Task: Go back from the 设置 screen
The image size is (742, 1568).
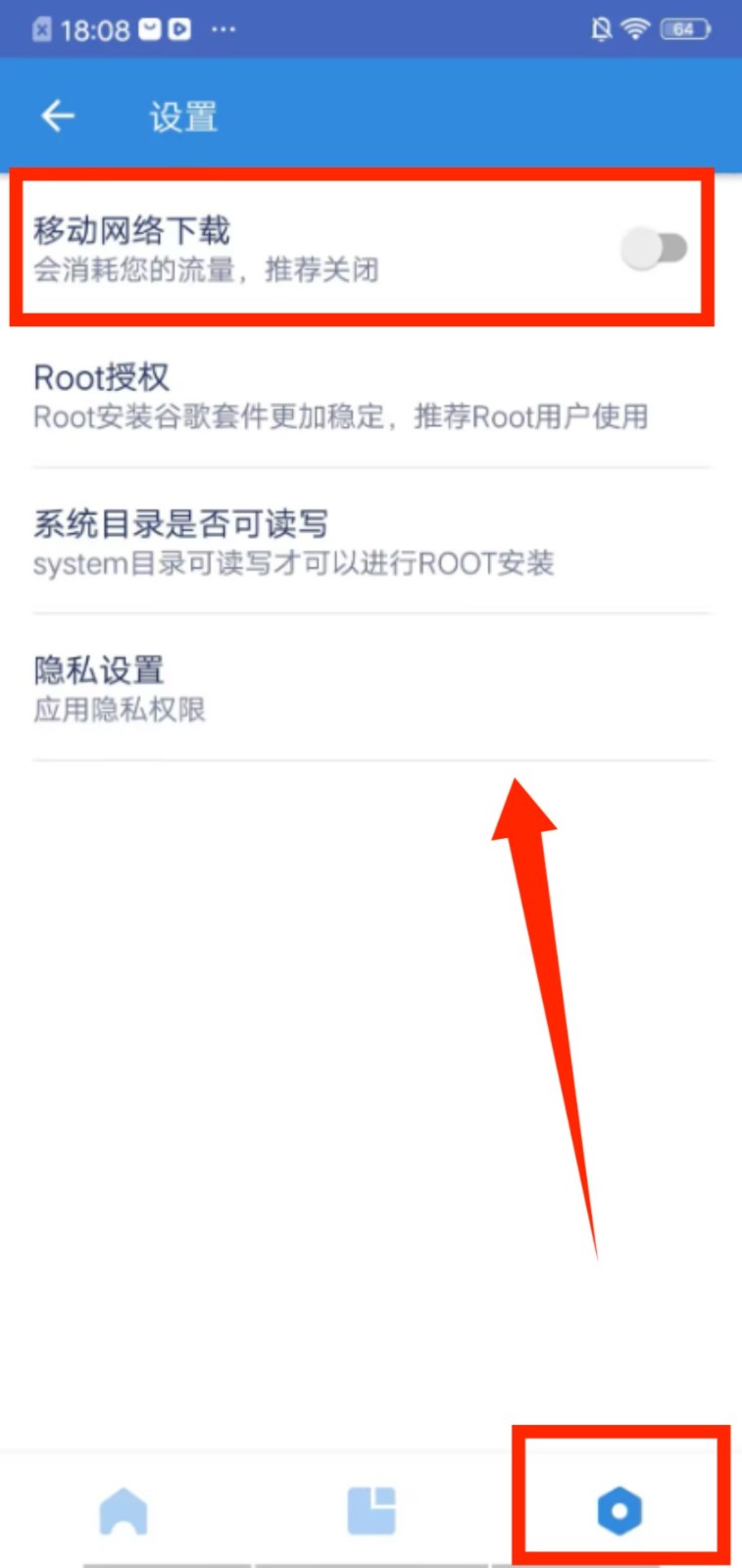Action: point(58,117)
